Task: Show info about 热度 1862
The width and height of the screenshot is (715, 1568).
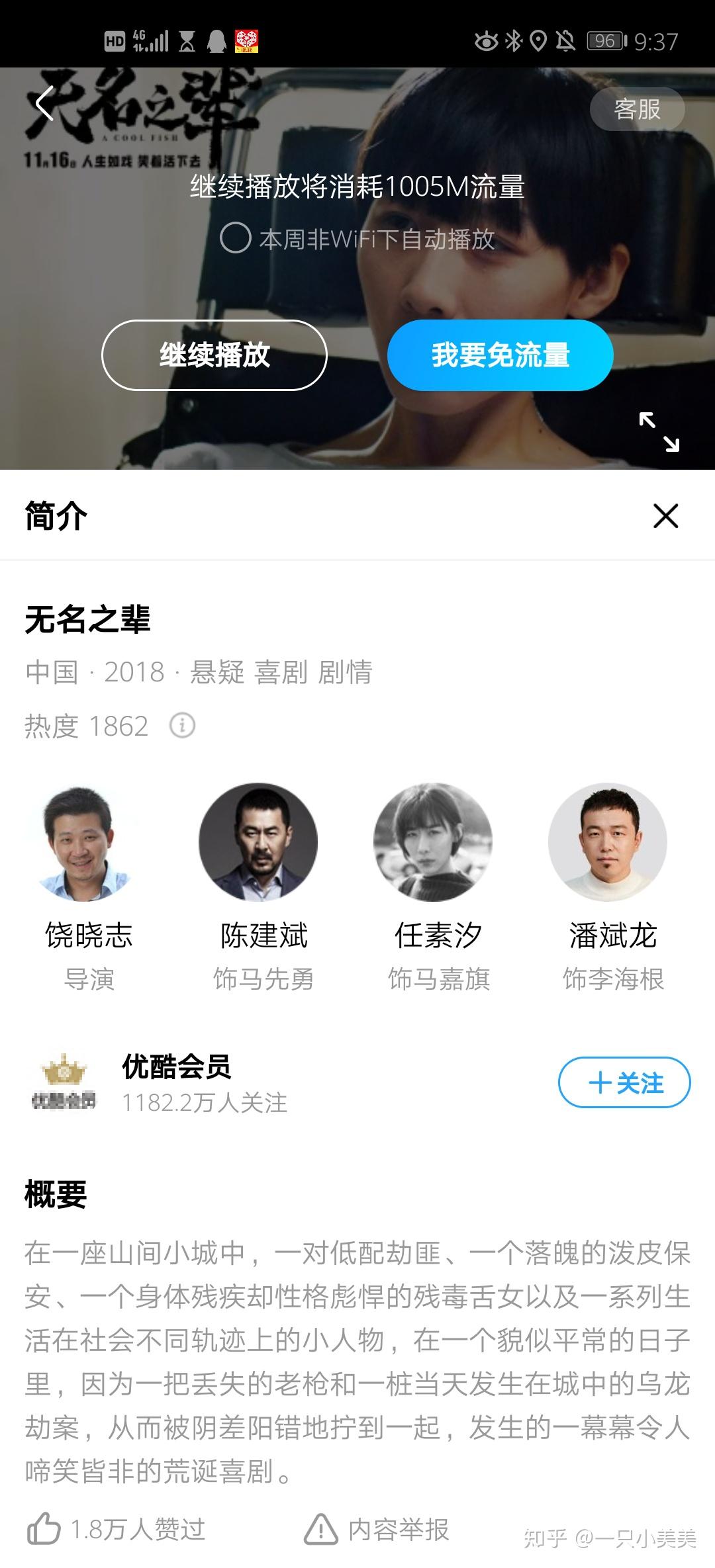Action: (182, 726)
